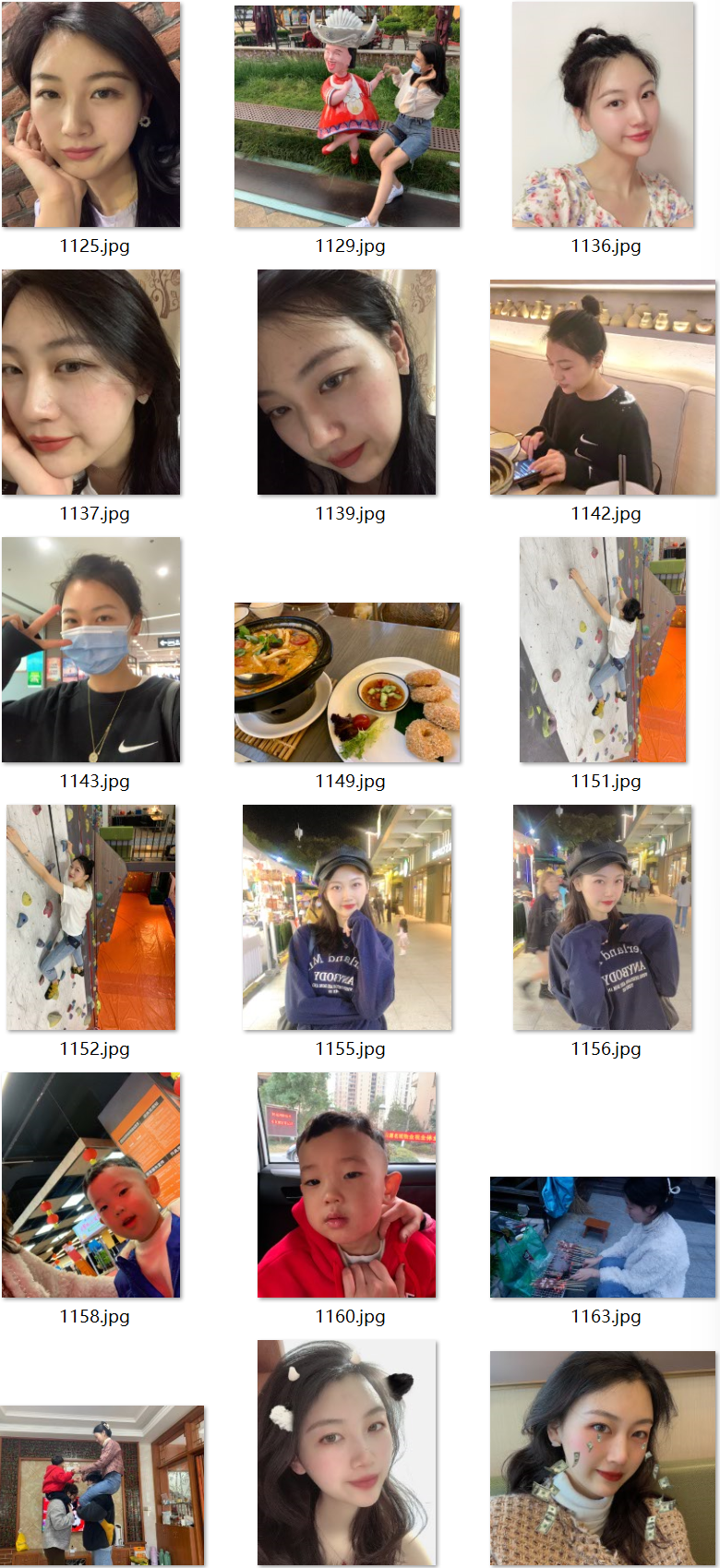The height and width of the screenshot is (1568, 720).
Task: Select the 1139.jpg photo
Action: coord(347,382)
